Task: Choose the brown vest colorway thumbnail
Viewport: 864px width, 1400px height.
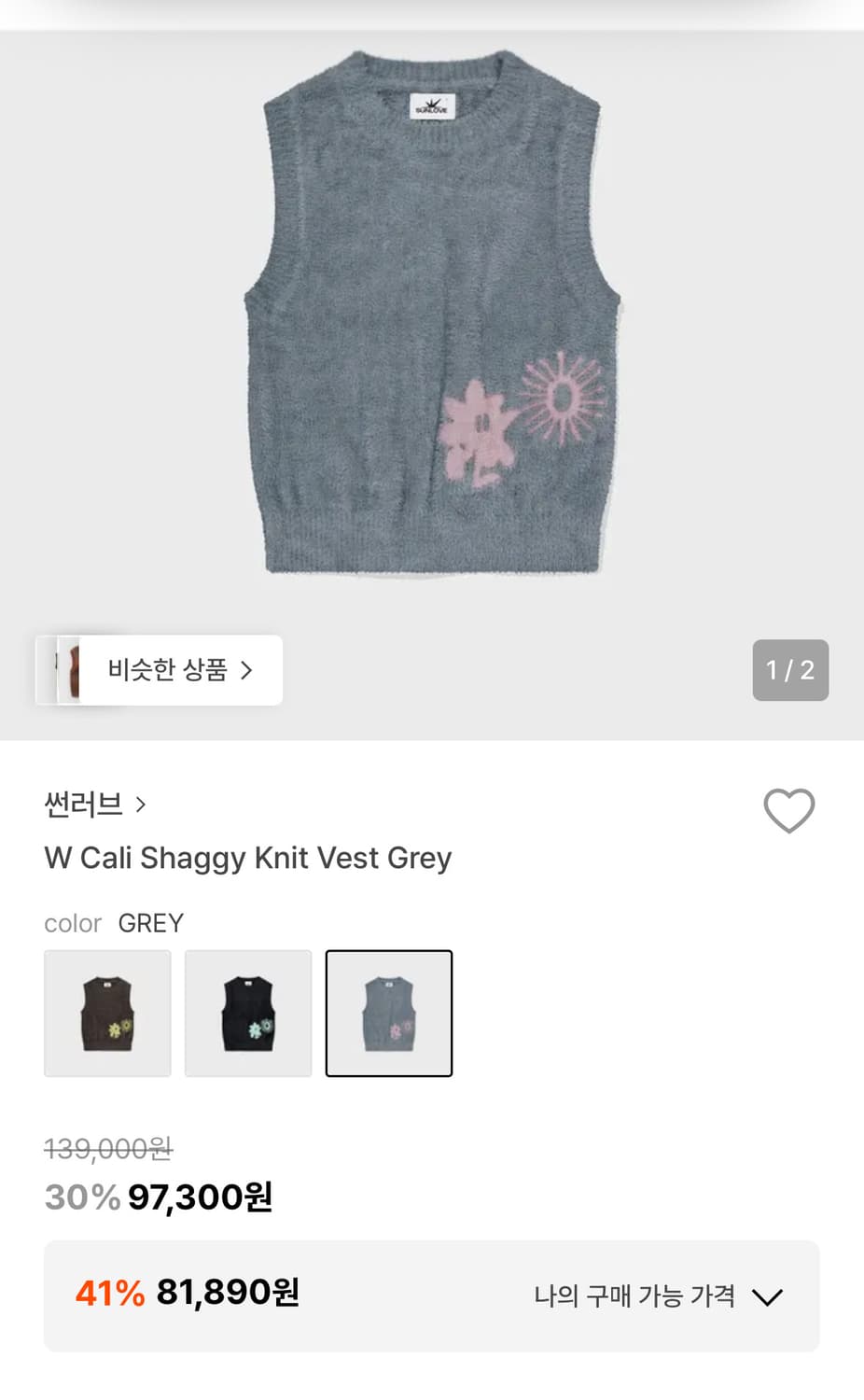Action: [x=107, y=1013]
